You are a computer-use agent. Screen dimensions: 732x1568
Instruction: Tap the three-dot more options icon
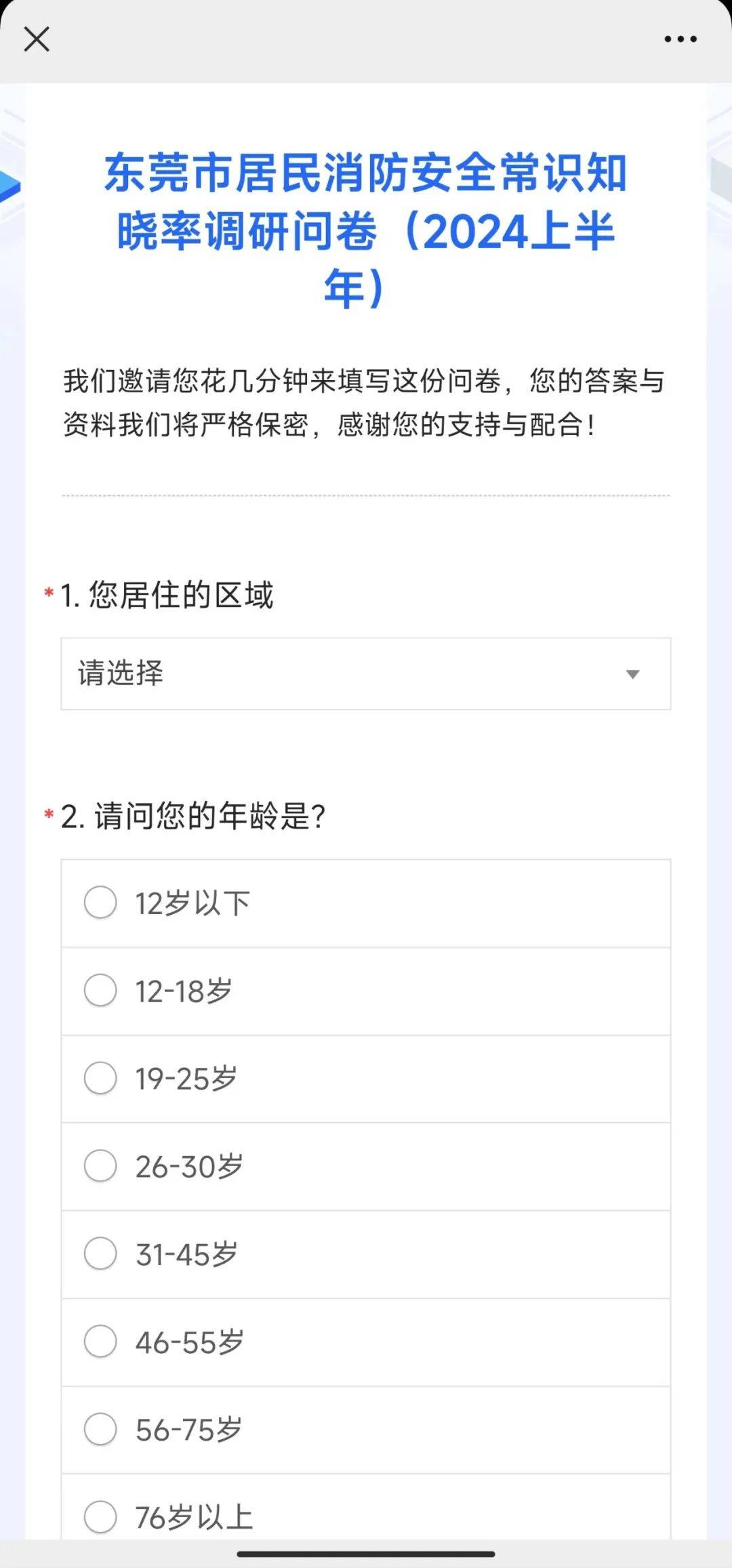pyautogui.click(x=680, y=39)
